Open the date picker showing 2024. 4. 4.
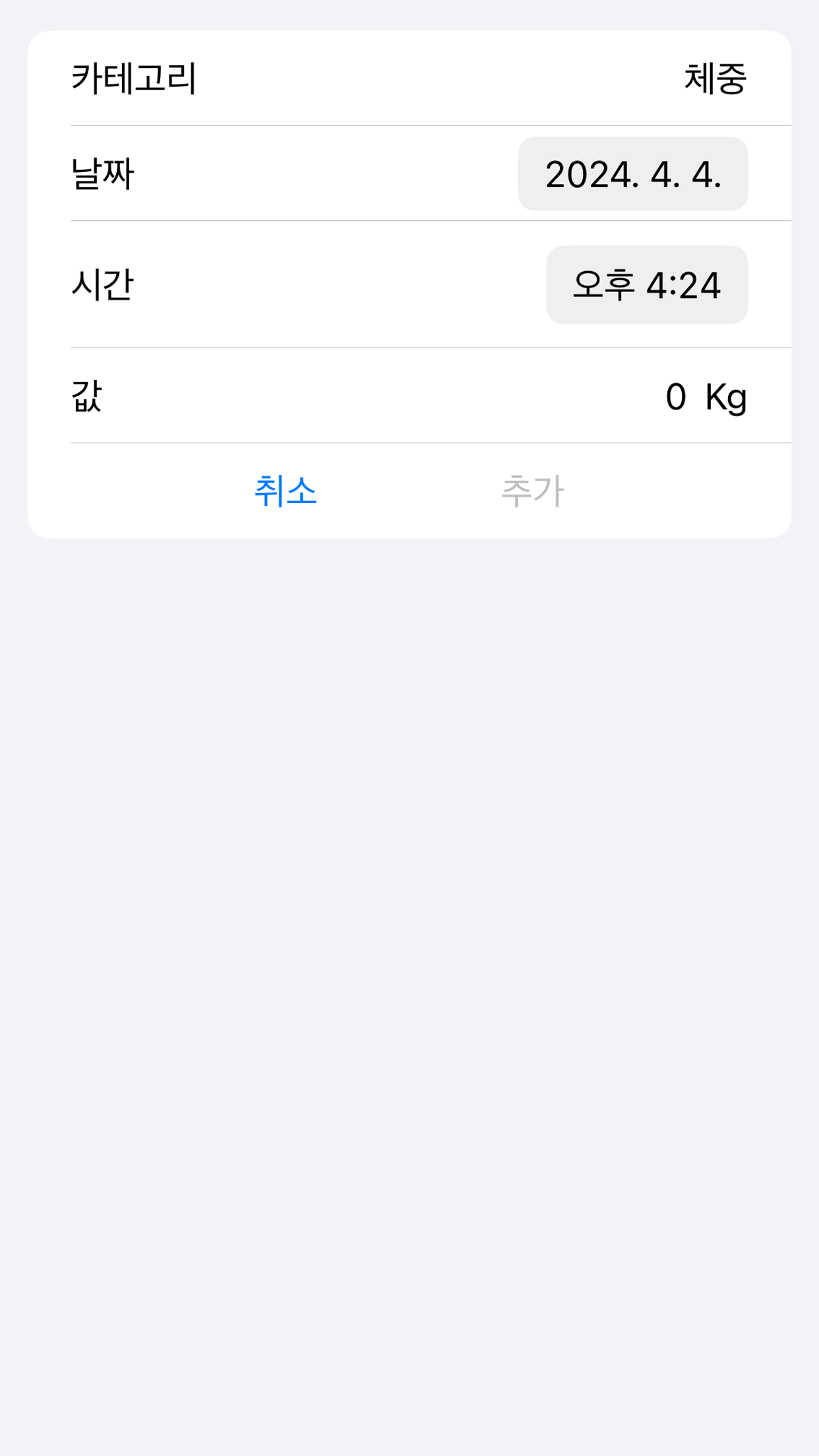The width and height of the screenshot is (819, 1456). point(632,174)
